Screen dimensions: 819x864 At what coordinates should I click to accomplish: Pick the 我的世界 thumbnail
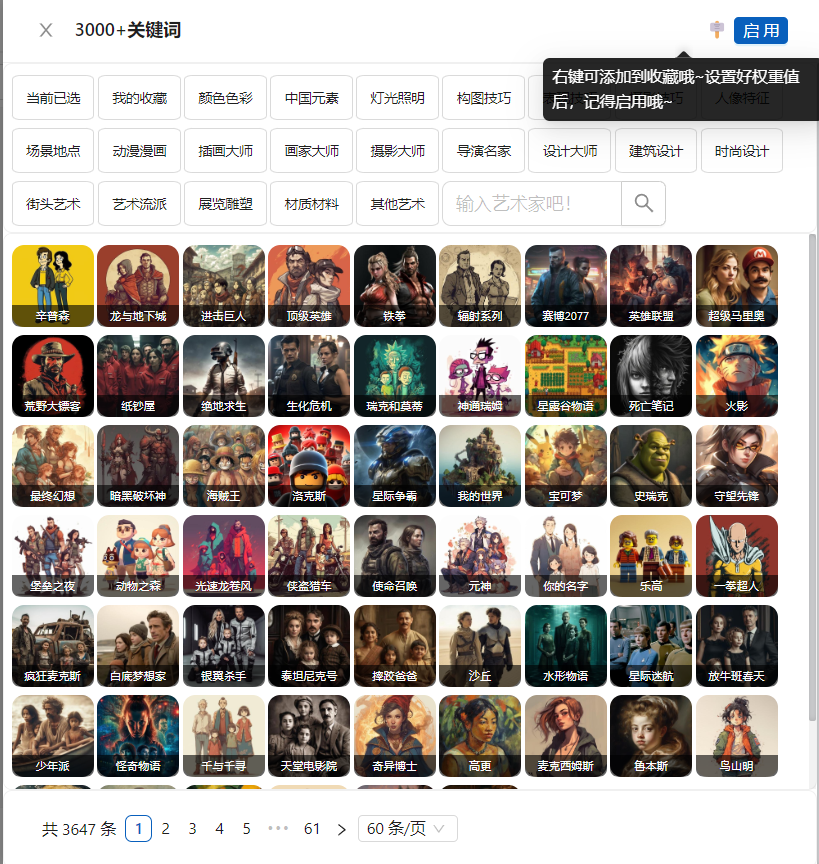[x=480, y=466]
